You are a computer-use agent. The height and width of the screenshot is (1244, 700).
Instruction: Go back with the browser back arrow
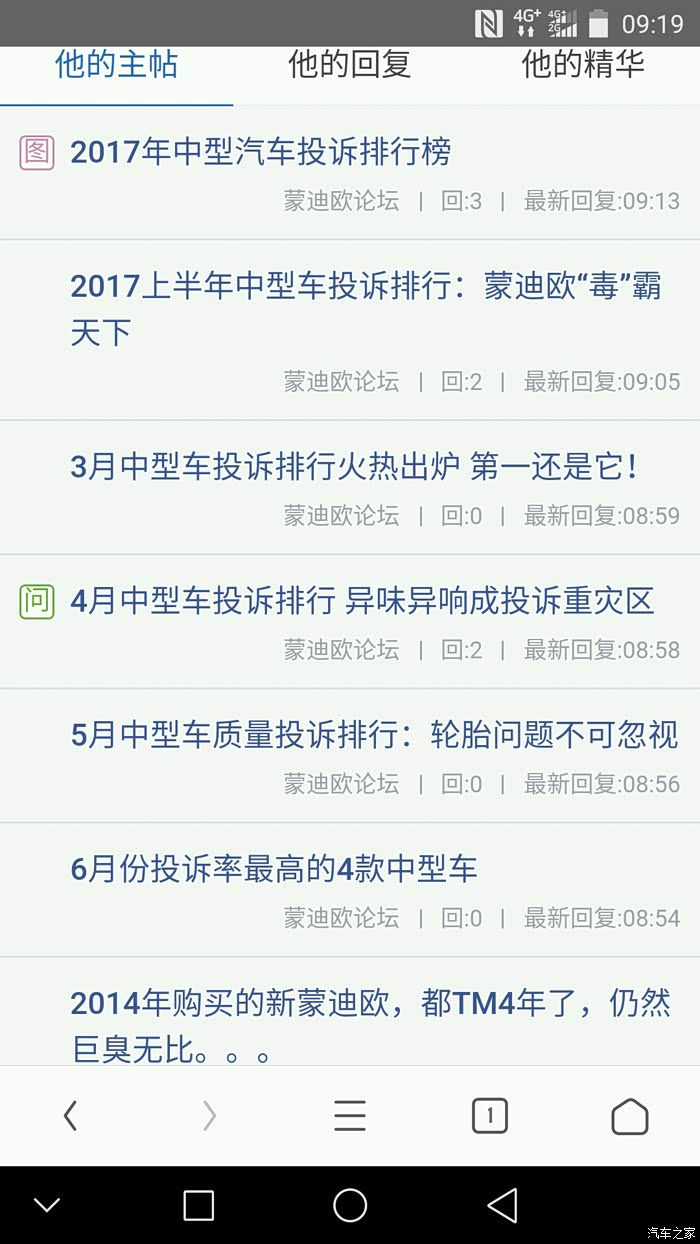[70, 1116]
